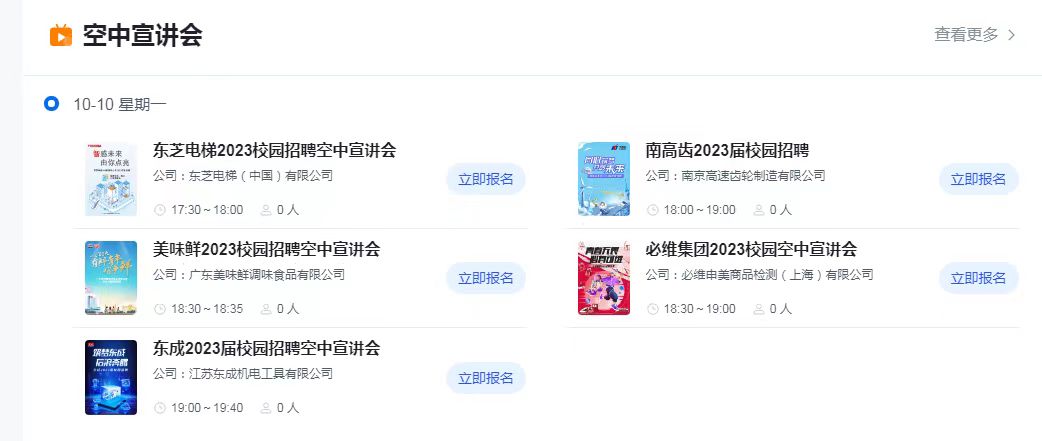This screenshot has height=441, width=1042.
Task: Open the 南高齿2023届校园招聘 title
Action: pyautogui.click(x=726, y=151)
